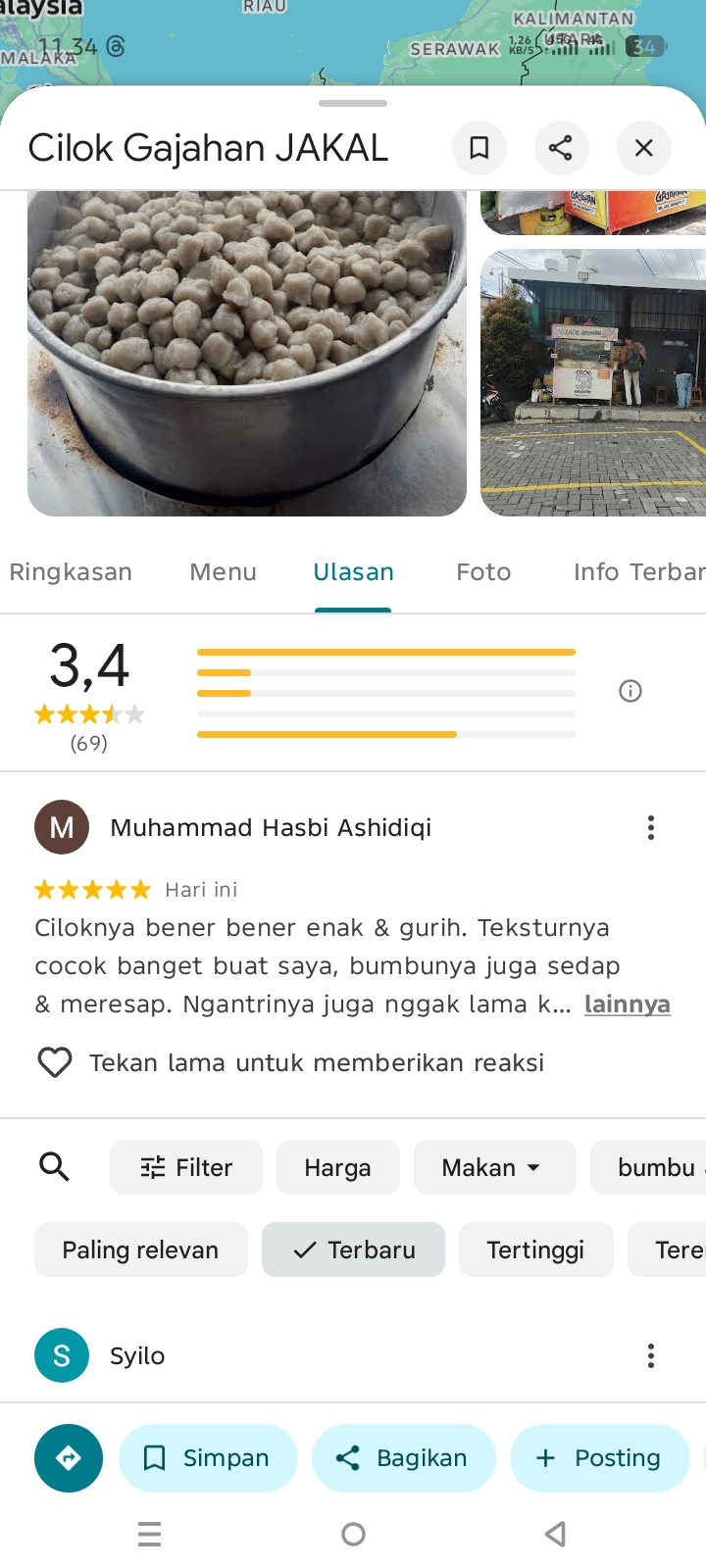Open the storefront photo with the food cart
The height and width of the screenshot is (1568, 706).
(x=592, y=382)
